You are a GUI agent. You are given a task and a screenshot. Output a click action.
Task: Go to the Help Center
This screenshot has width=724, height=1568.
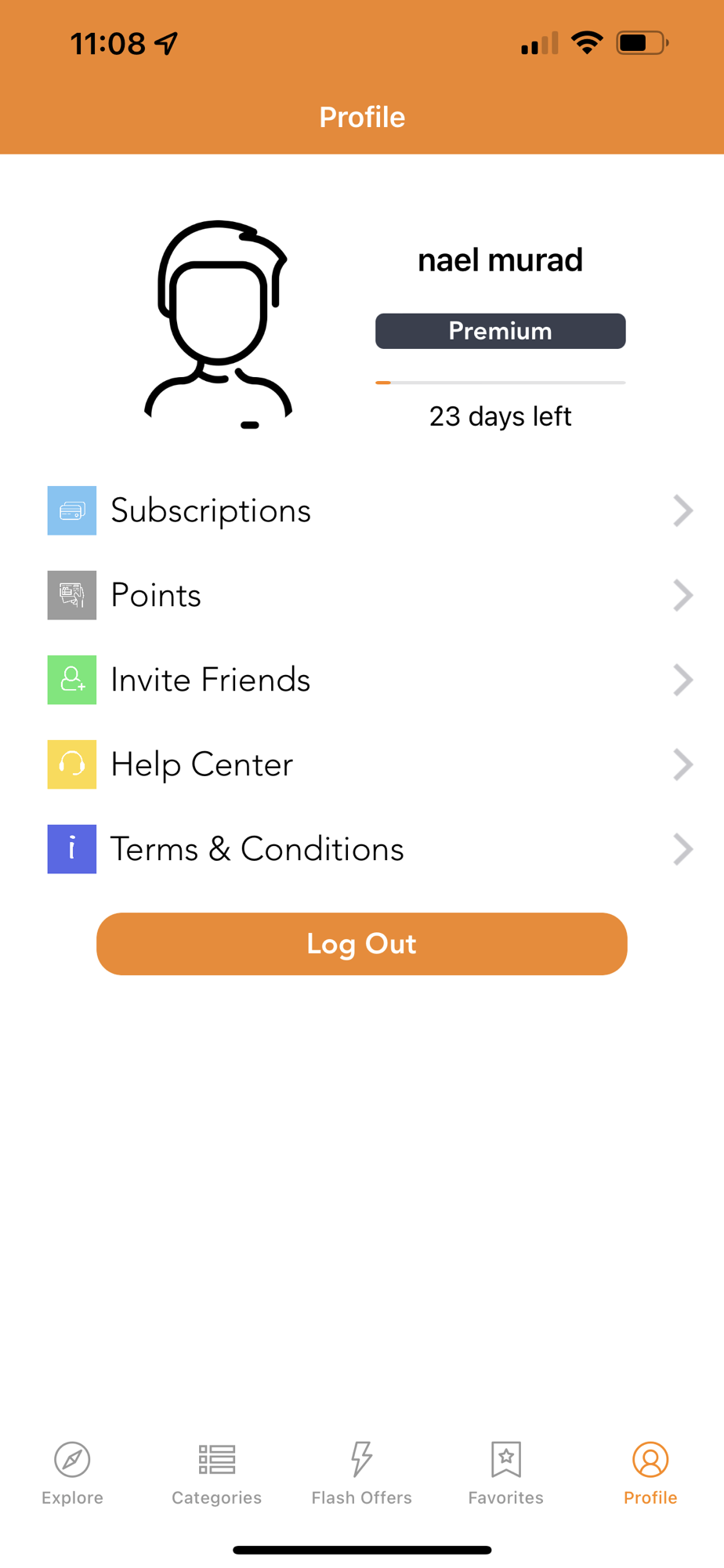[x=362, y=764]
